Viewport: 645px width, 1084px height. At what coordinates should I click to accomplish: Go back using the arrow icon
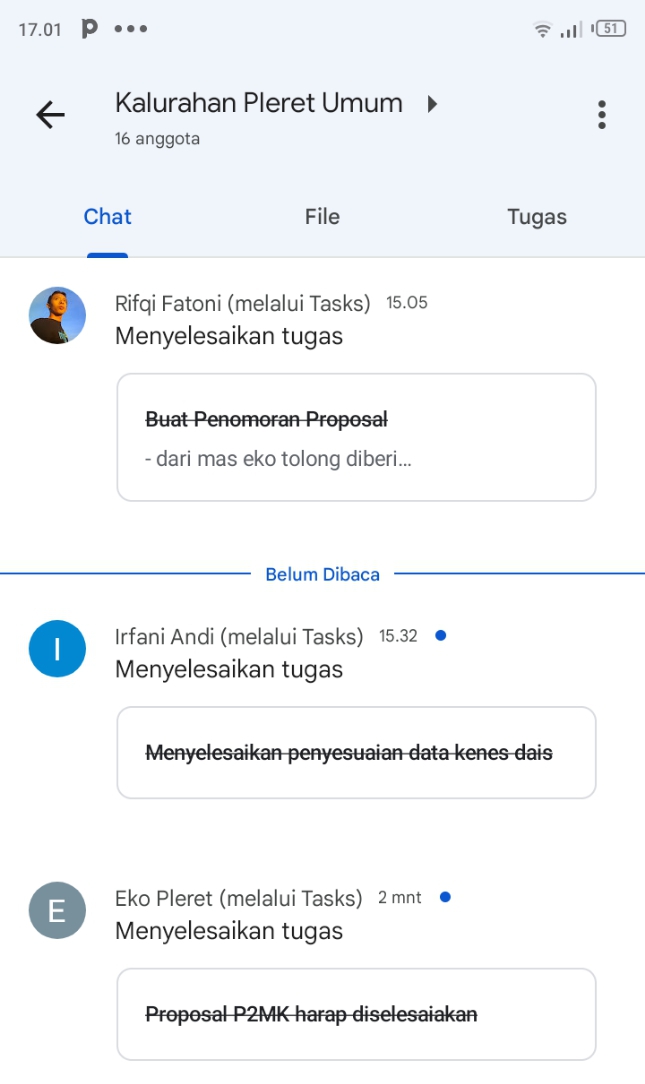(50, 115)
